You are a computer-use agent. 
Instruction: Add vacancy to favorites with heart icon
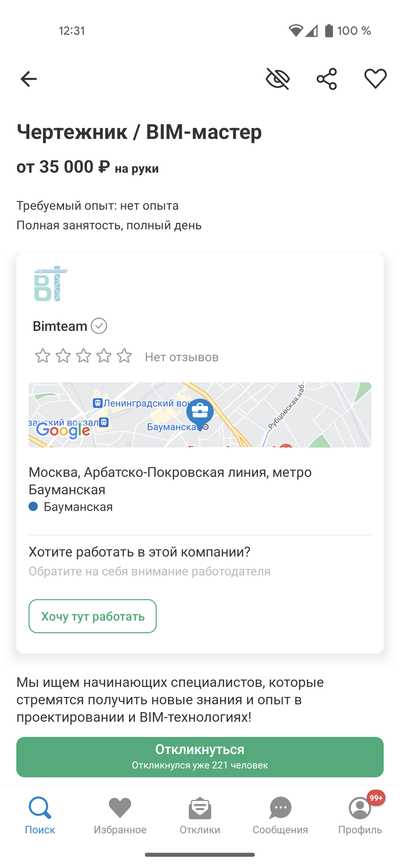(375, 79)
